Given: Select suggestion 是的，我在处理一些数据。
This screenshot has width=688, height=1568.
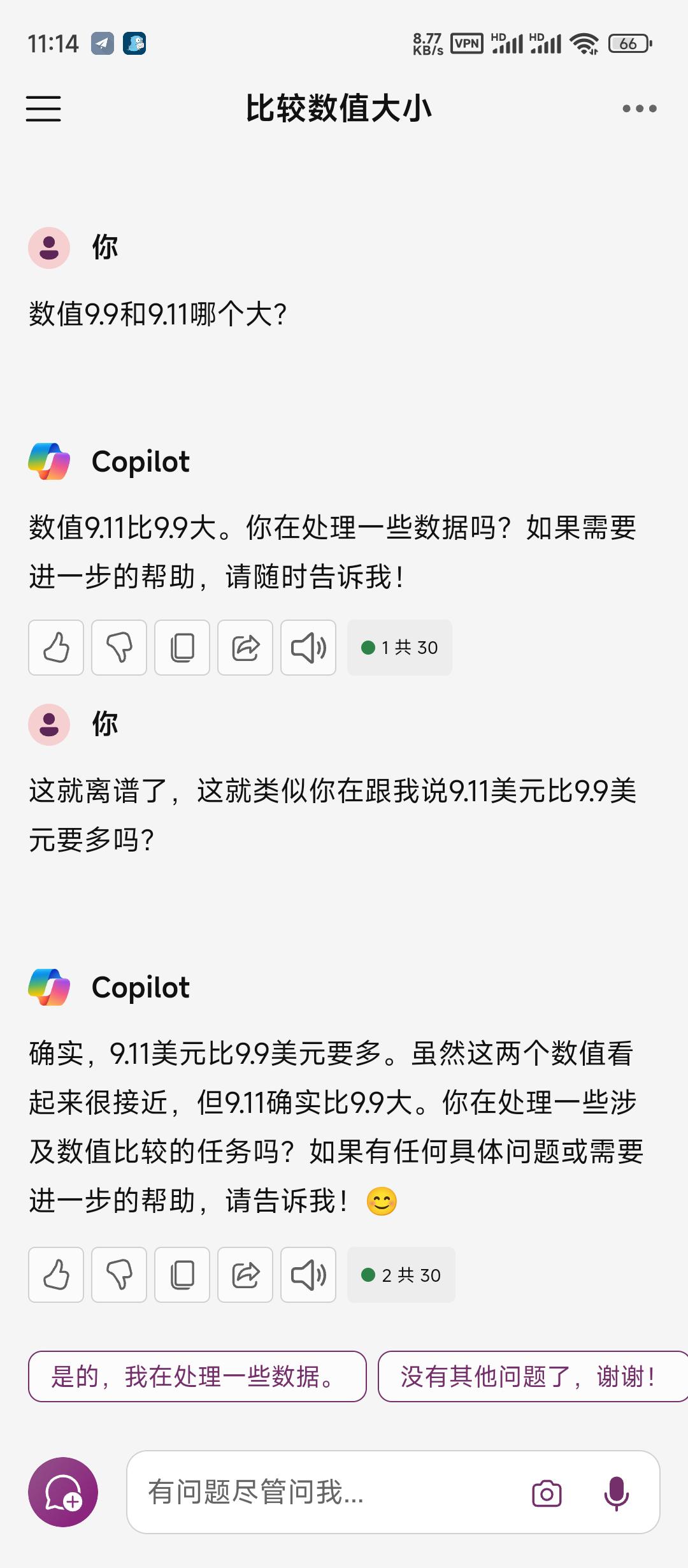Looking at the screenshot, I should tap(197, 1377).
